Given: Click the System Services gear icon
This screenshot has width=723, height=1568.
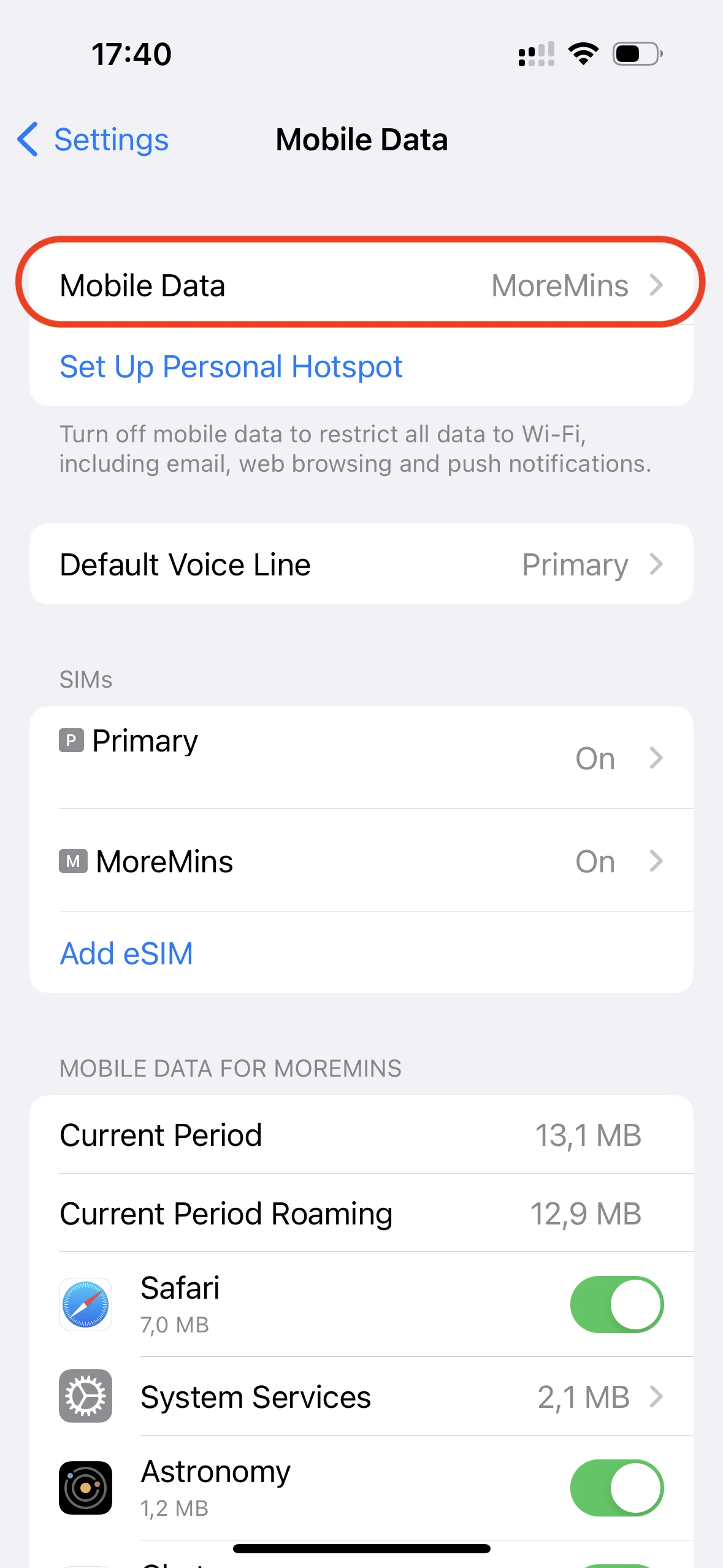Looking at the screenshot, I should [85, 1396].
